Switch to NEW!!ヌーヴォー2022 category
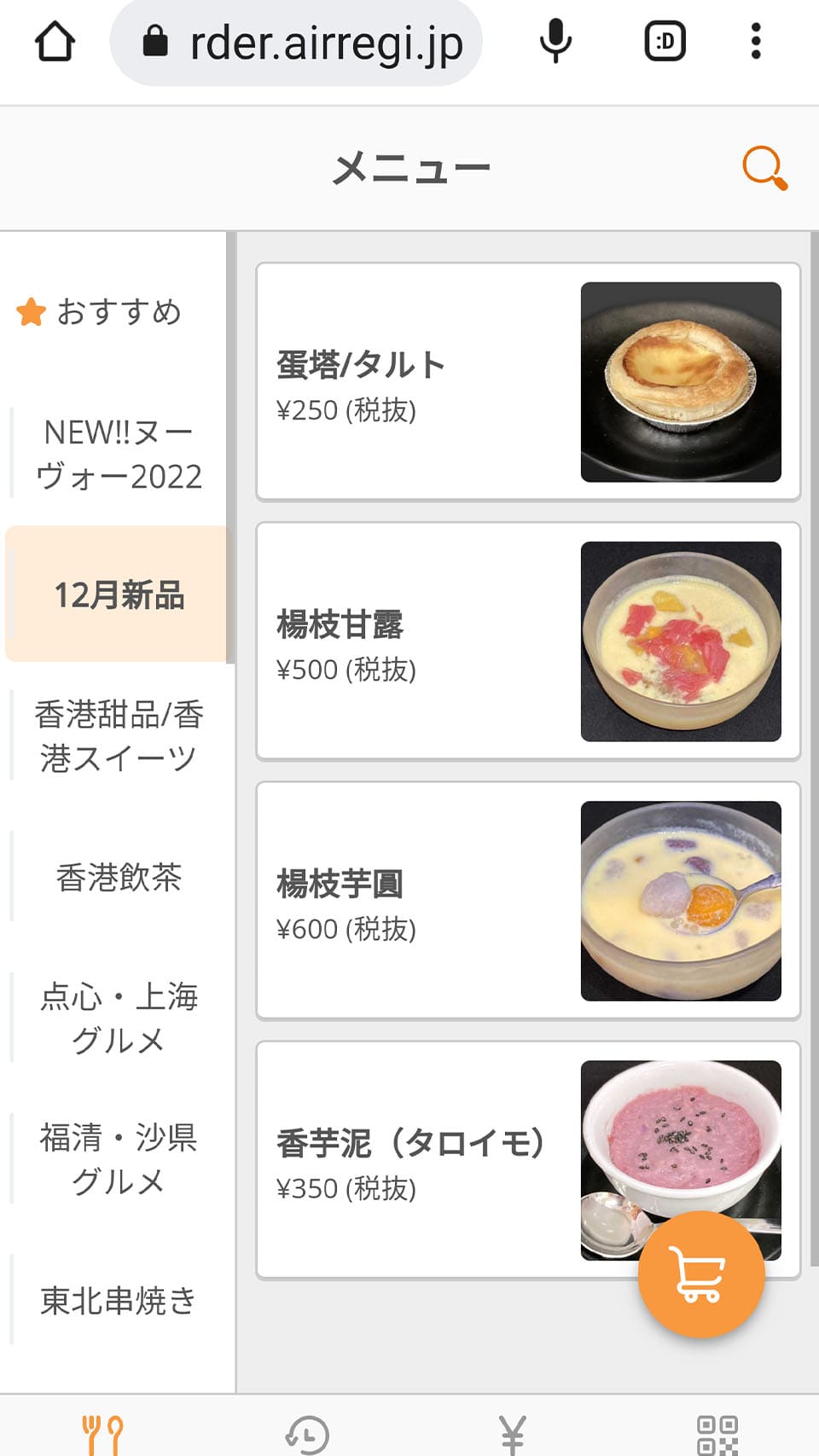Viewport: 819px width, 1456px height. tap(118, 454)
